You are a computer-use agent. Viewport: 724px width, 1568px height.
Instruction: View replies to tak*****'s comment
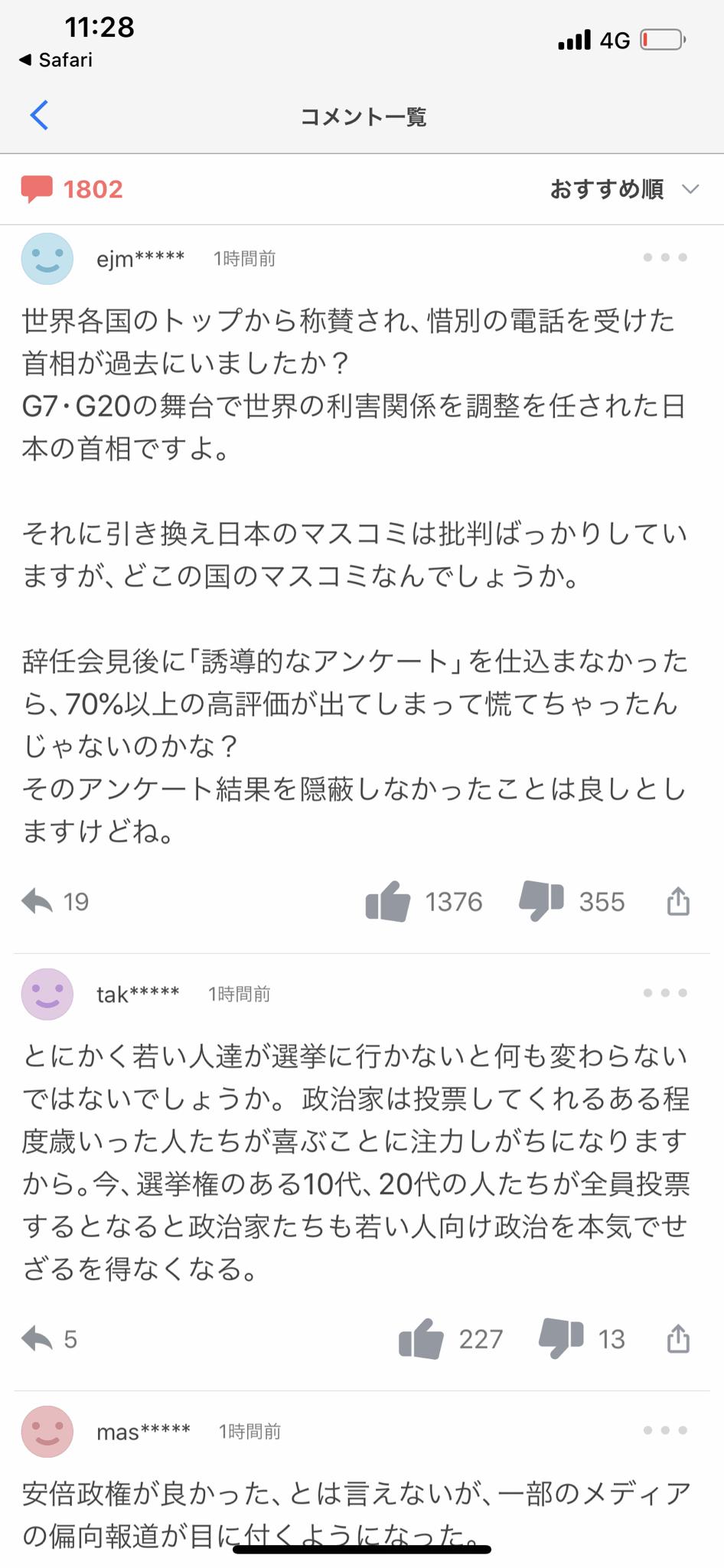click(x=50, y=1338)
